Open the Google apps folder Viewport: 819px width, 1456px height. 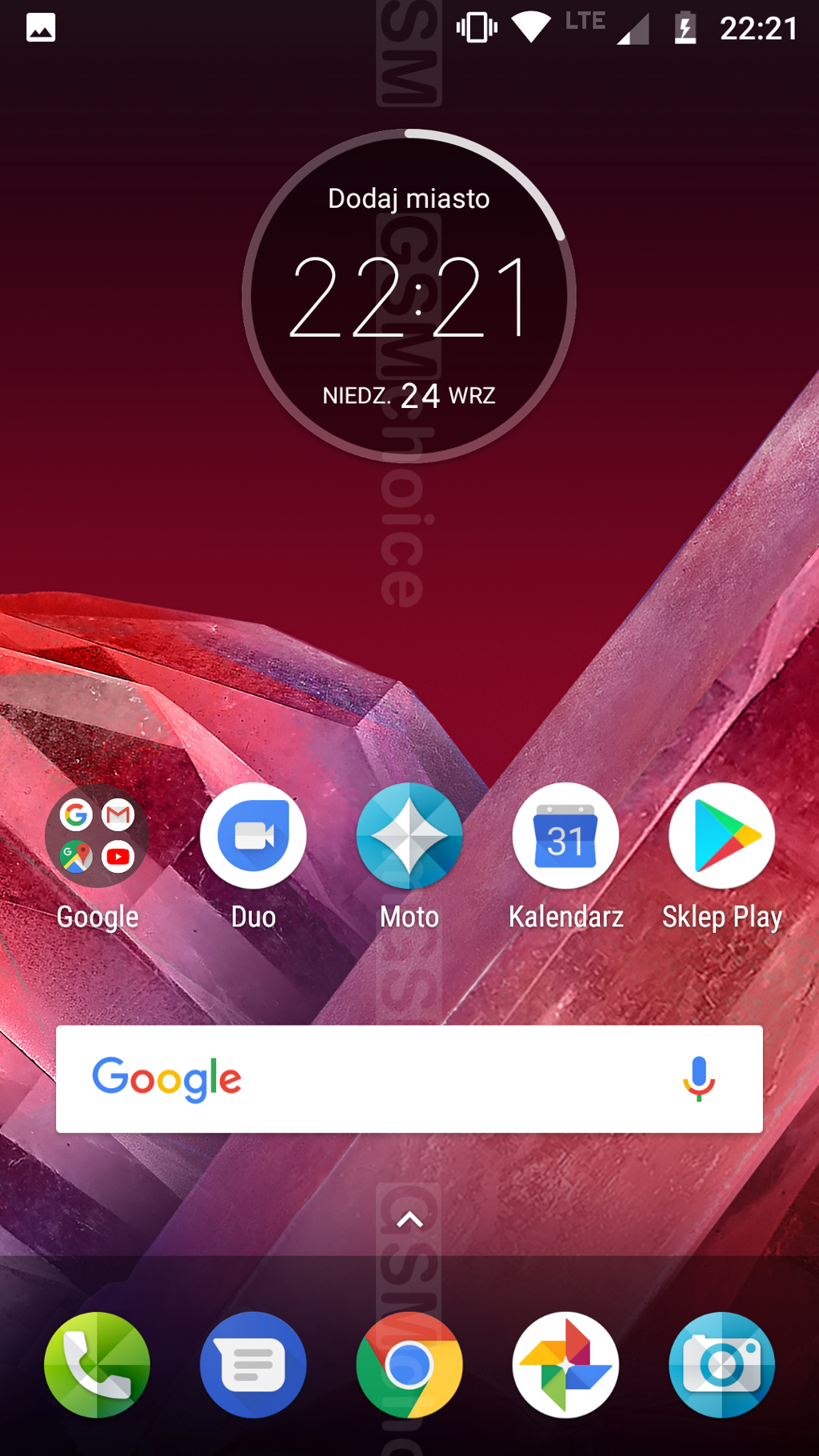pos(97,836)
